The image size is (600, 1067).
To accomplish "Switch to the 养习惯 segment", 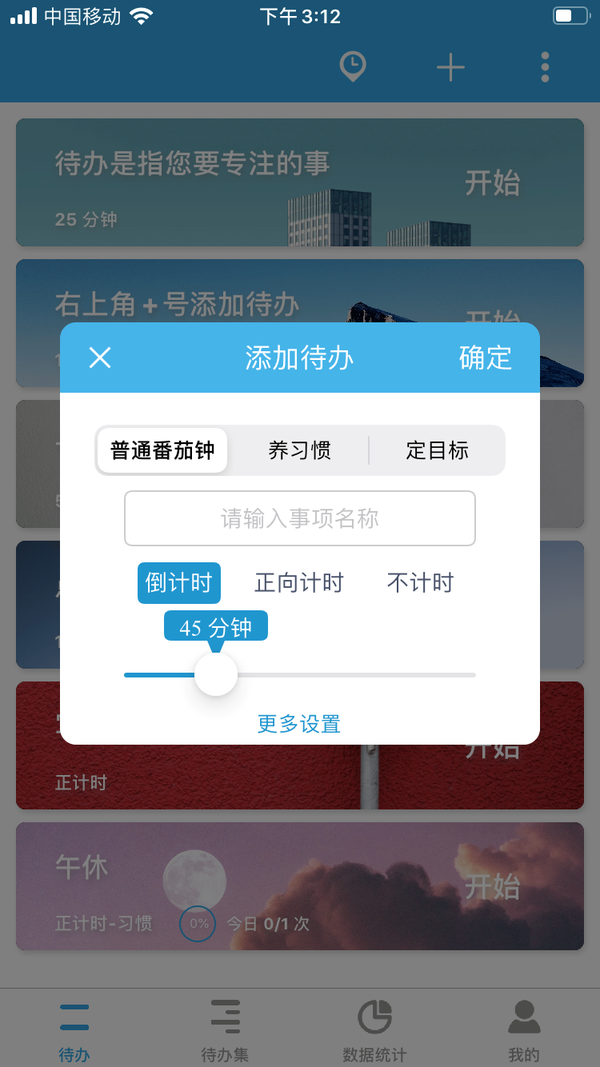I will 299,450.
